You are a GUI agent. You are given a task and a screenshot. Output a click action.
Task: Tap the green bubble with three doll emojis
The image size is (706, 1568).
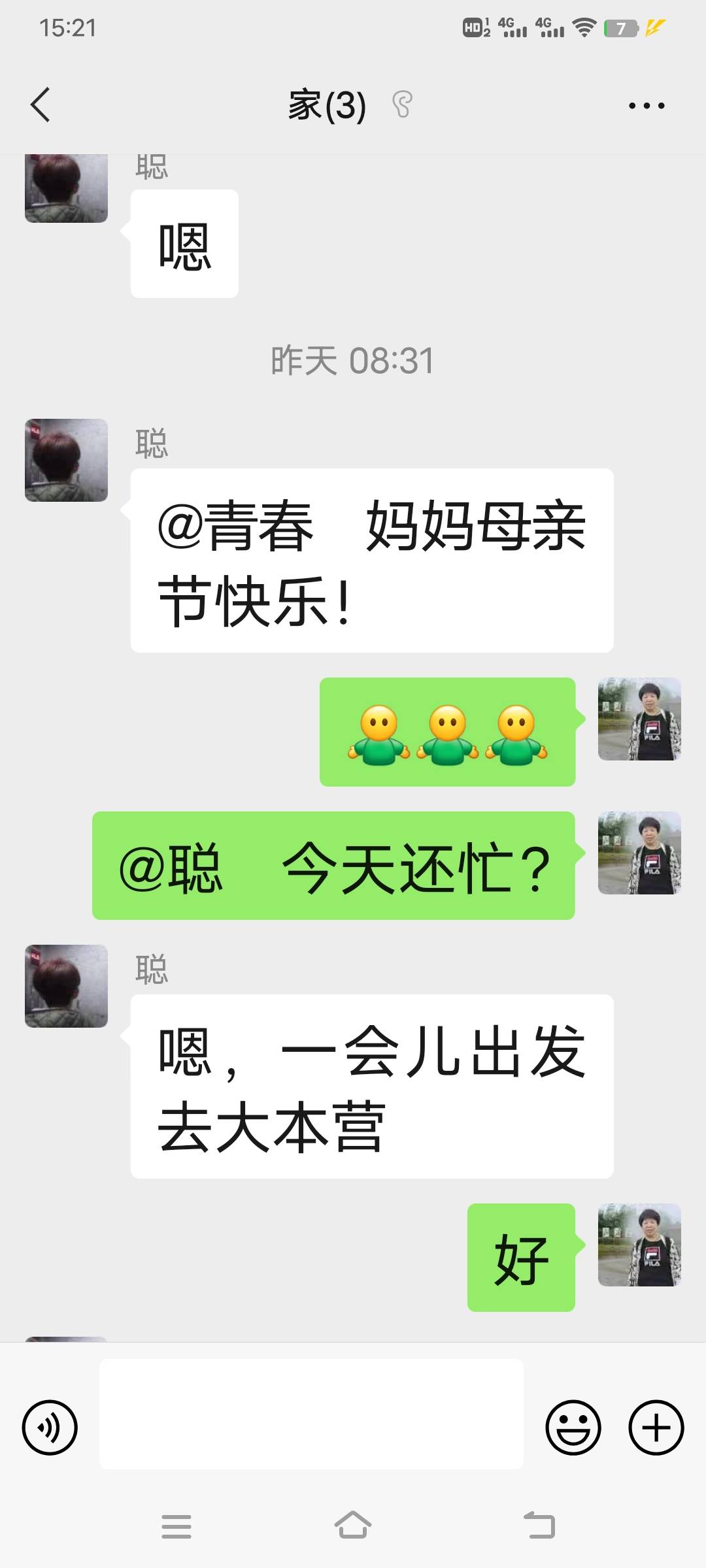point(448,733)
